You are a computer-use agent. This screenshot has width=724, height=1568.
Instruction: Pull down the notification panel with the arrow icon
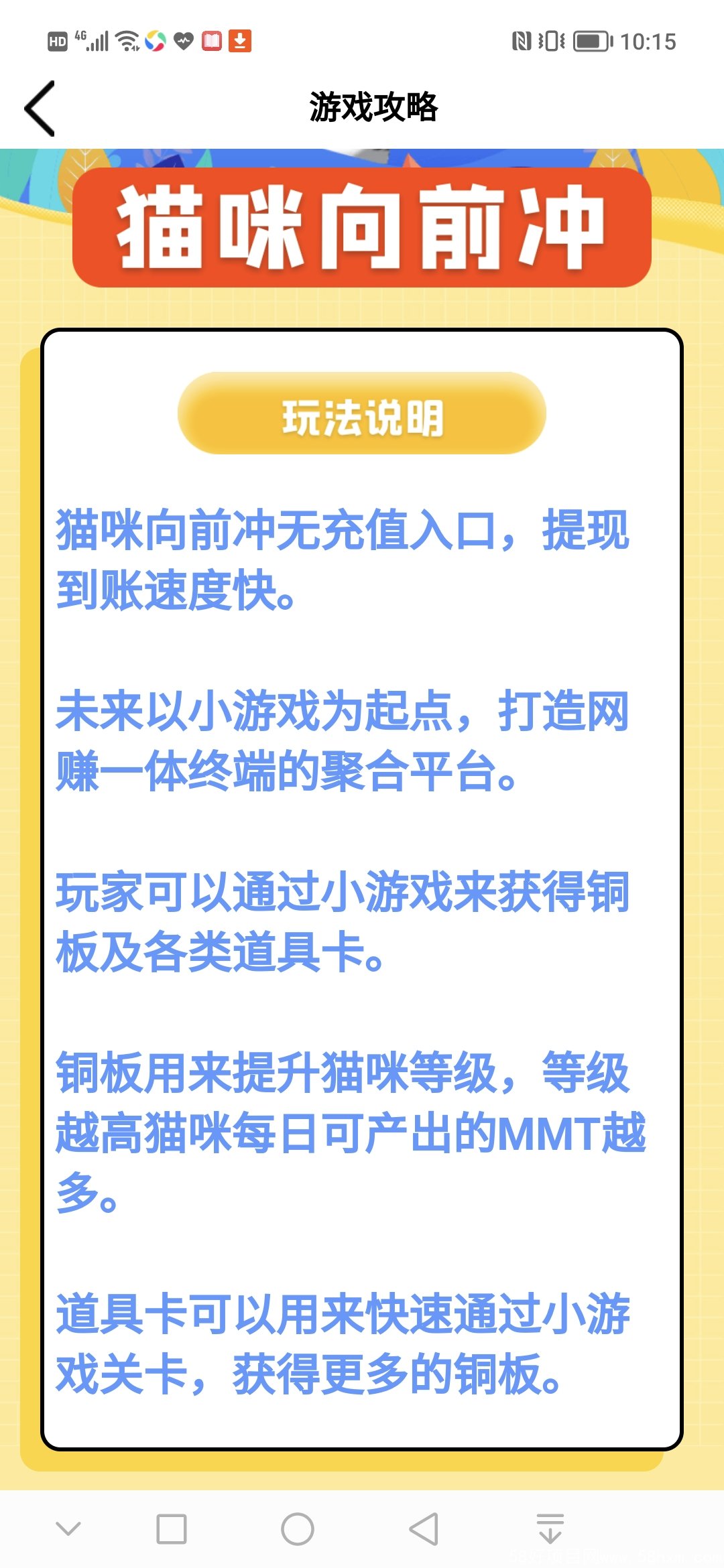pyautogui.click(x=550, y=1528)
